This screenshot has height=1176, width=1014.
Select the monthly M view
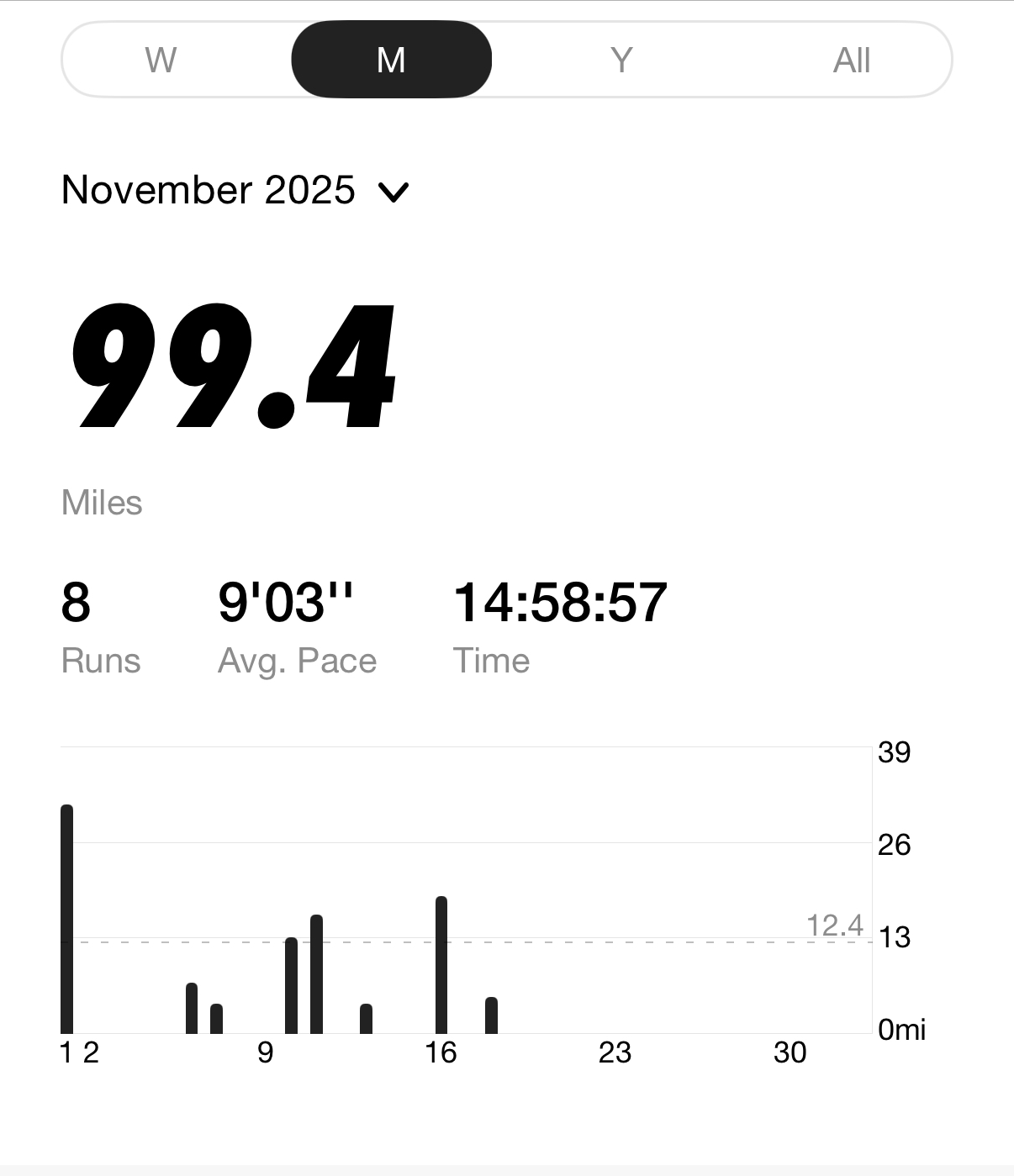pos(391,61)
